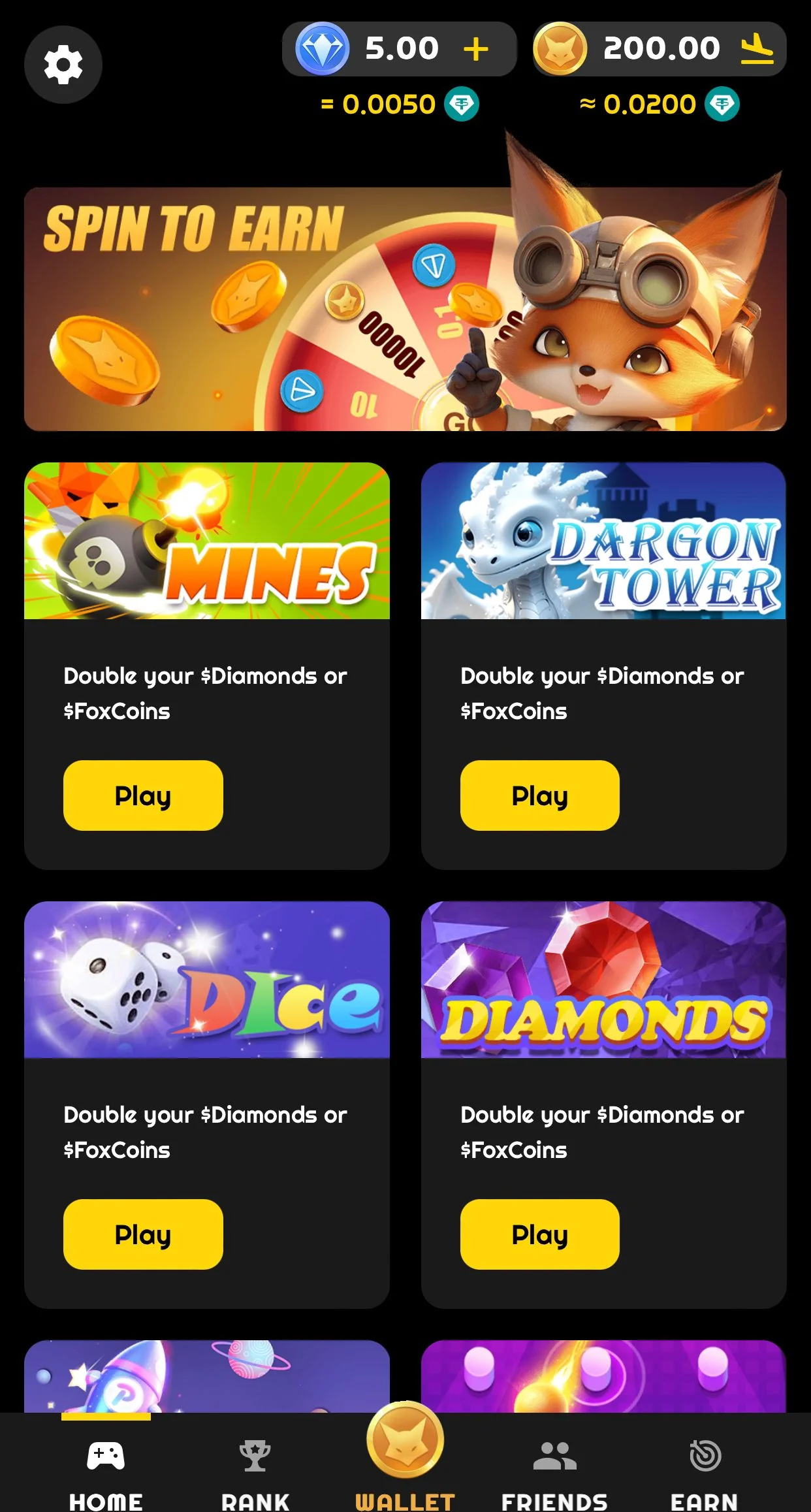Add more diamonds with the plus icon
Viewport: 811px width, 1512px height.
pos(476,49)
